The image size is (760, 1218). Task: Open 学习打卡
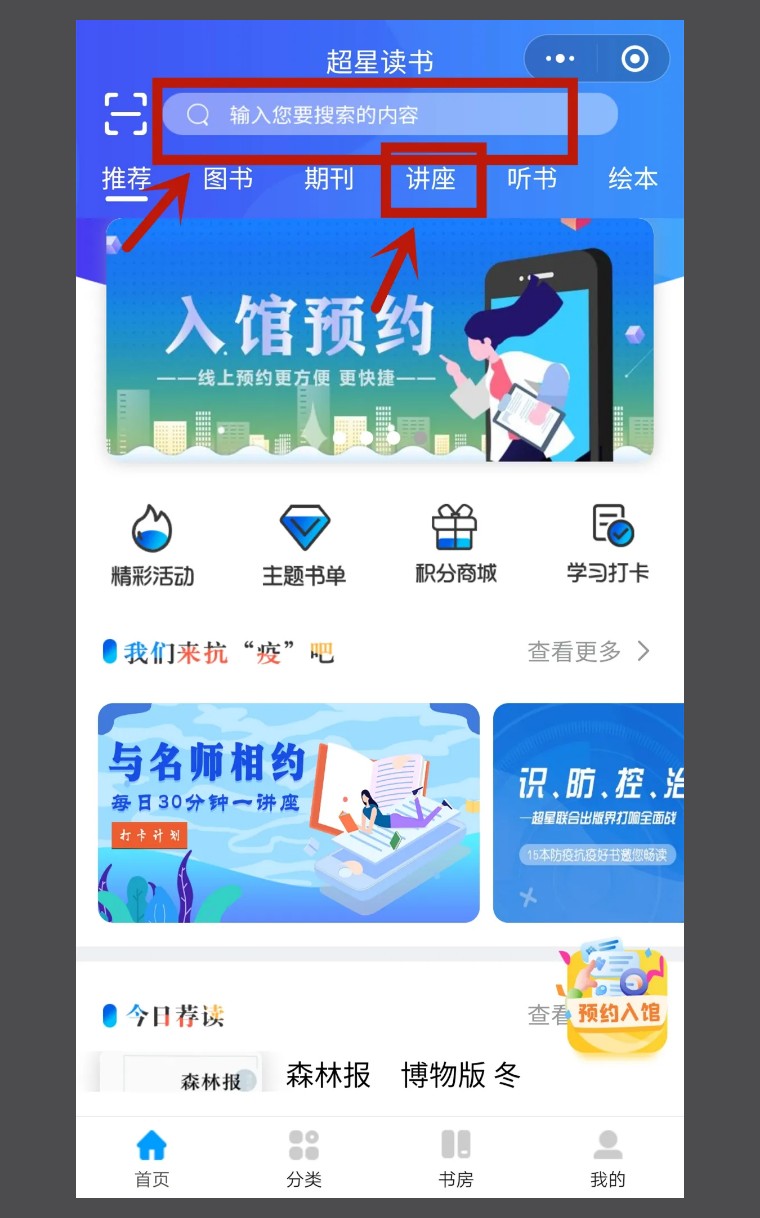click(608, 545)
